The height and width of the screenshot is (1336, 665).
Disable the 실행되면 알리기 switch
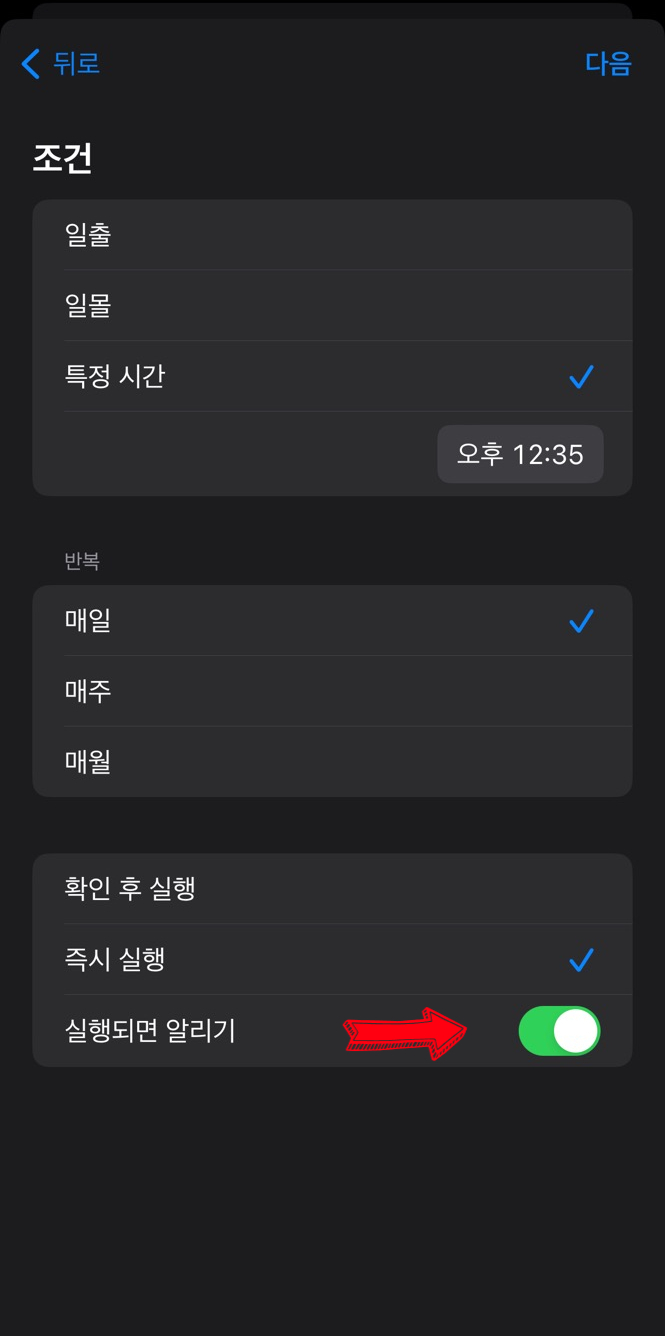click(x=559, y=1031)
